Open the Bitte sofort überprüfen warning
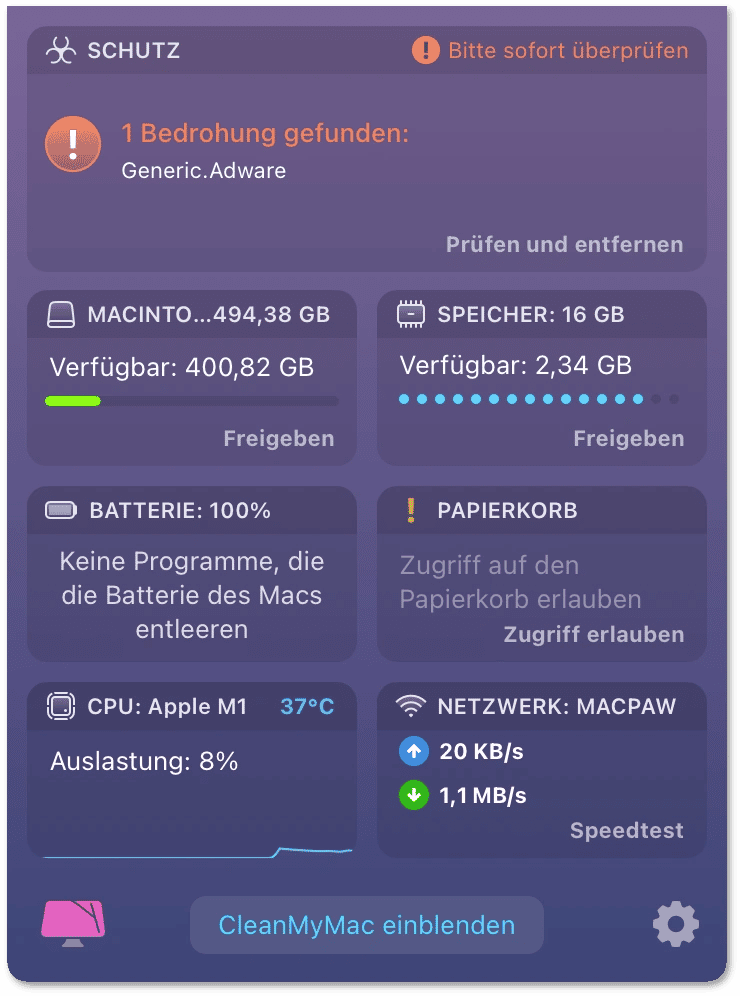740x996 pixels. [x=551, y=50]
